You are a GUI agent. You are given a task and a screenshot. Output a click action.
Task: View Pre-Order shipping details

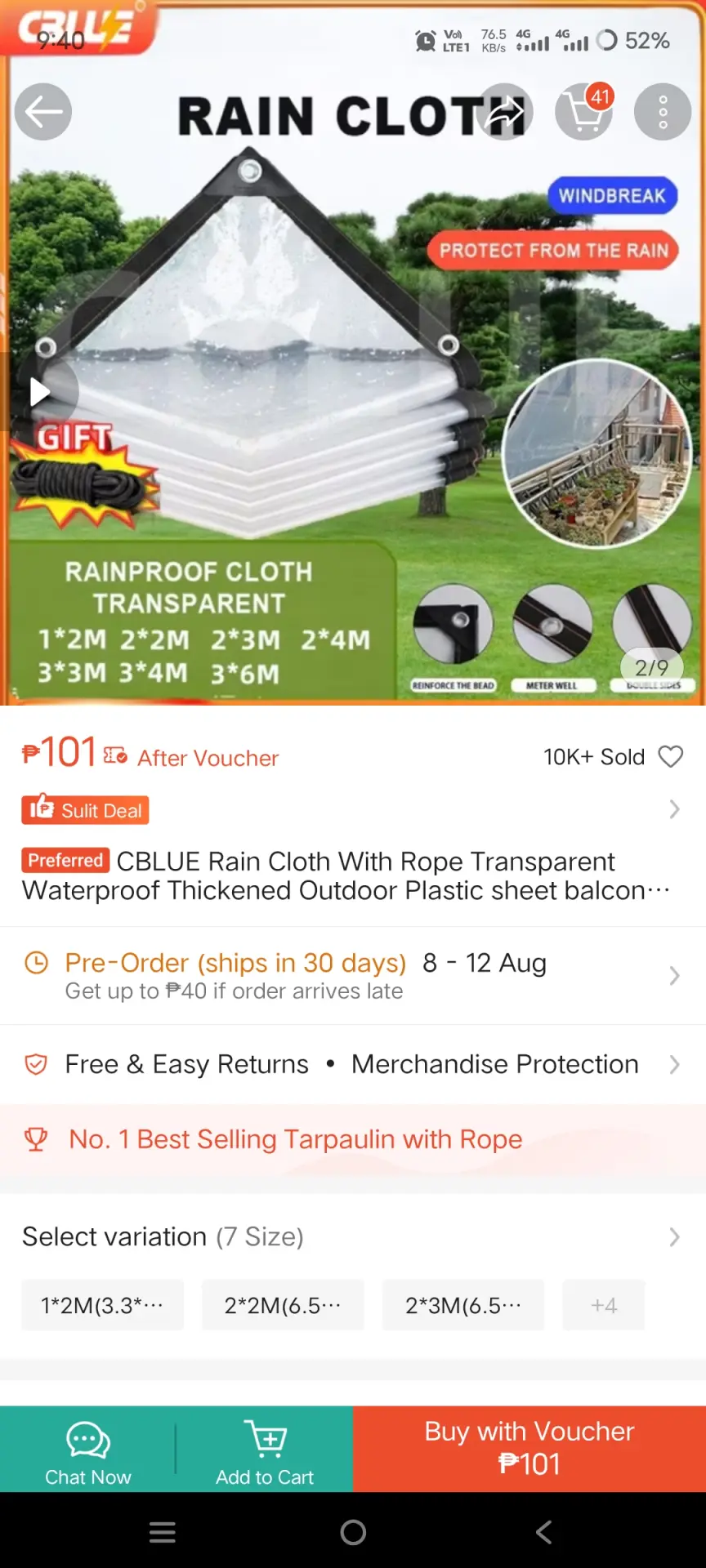pyautogui.click(x=353, y=976)
